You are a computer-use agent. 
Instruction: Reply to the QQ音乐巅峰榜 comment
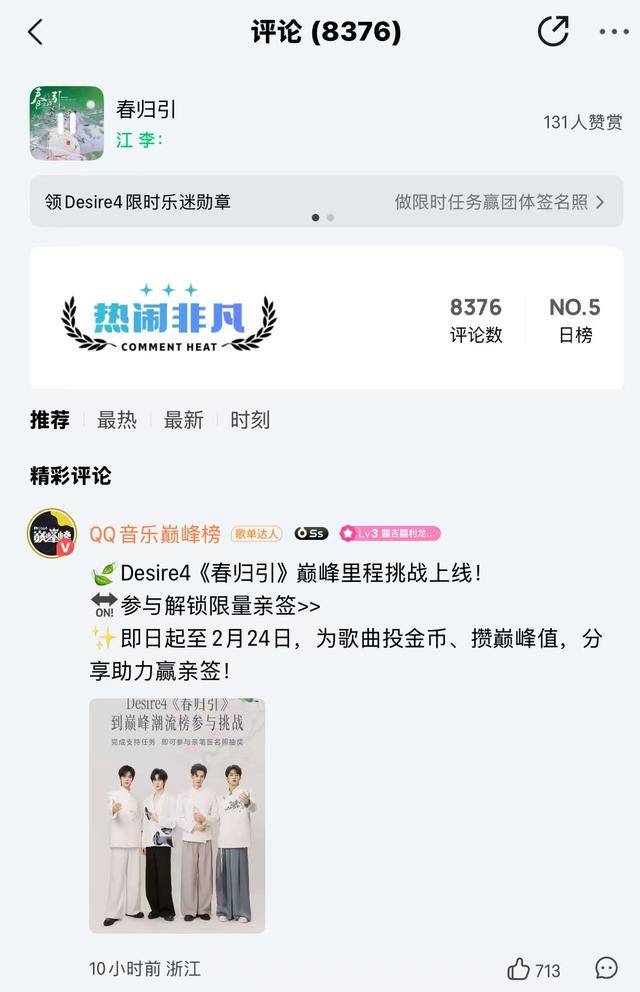(x=606, y=968)
